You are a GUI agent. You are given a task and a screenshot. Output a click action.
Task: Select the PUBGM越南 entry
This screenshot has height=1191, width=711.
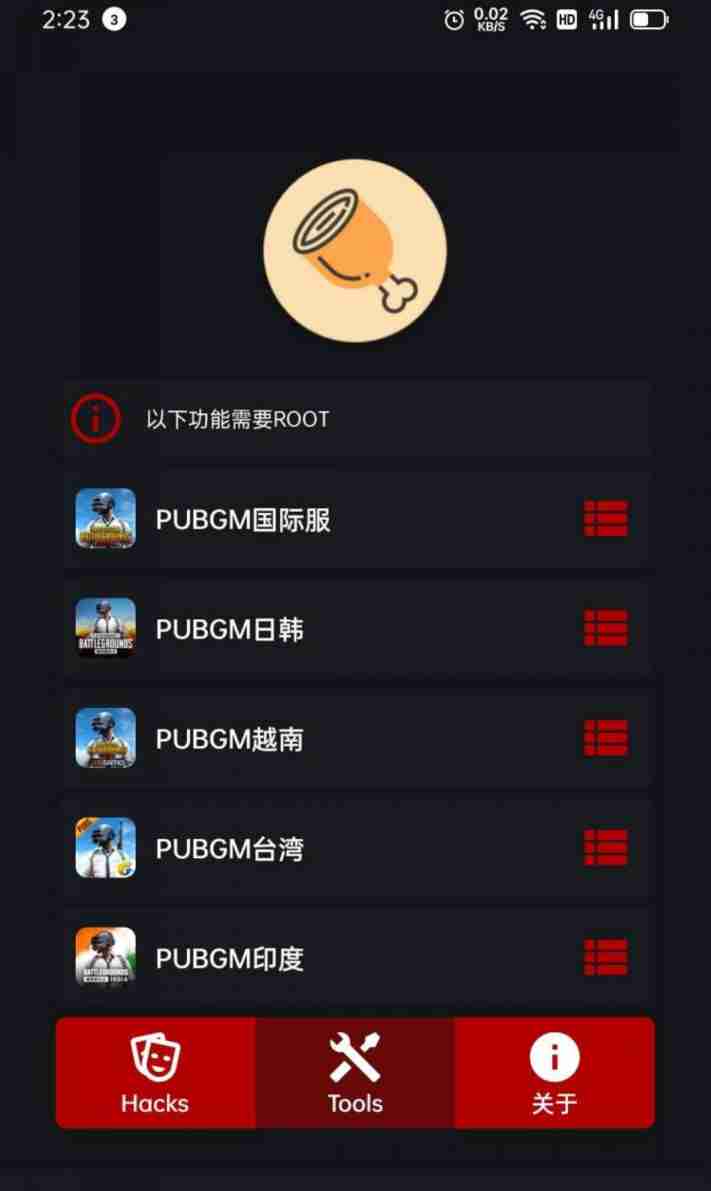pos(355,739)
